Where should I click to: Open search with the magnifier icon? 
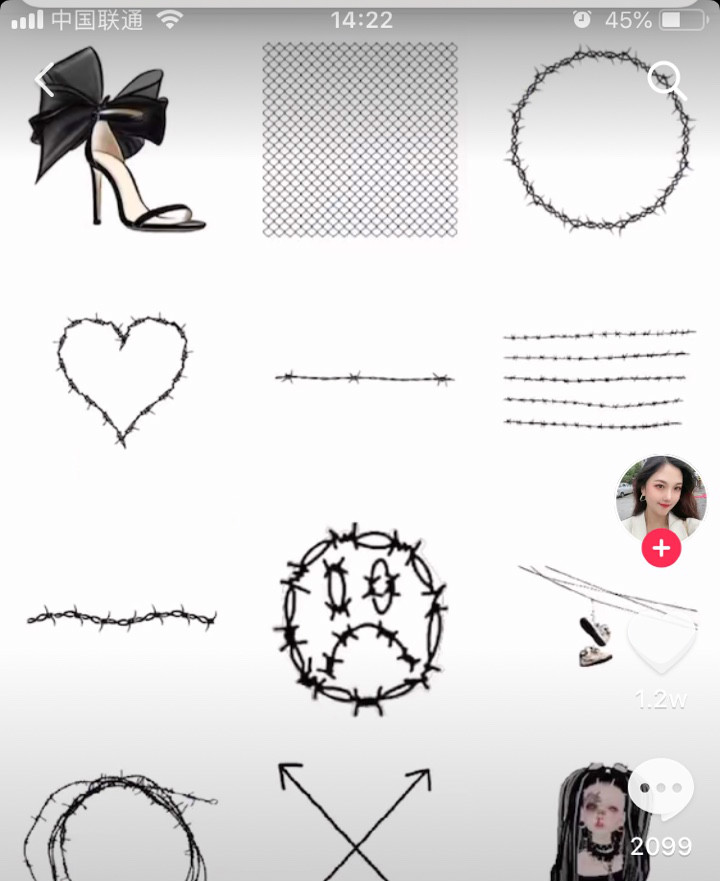[666, 79]
